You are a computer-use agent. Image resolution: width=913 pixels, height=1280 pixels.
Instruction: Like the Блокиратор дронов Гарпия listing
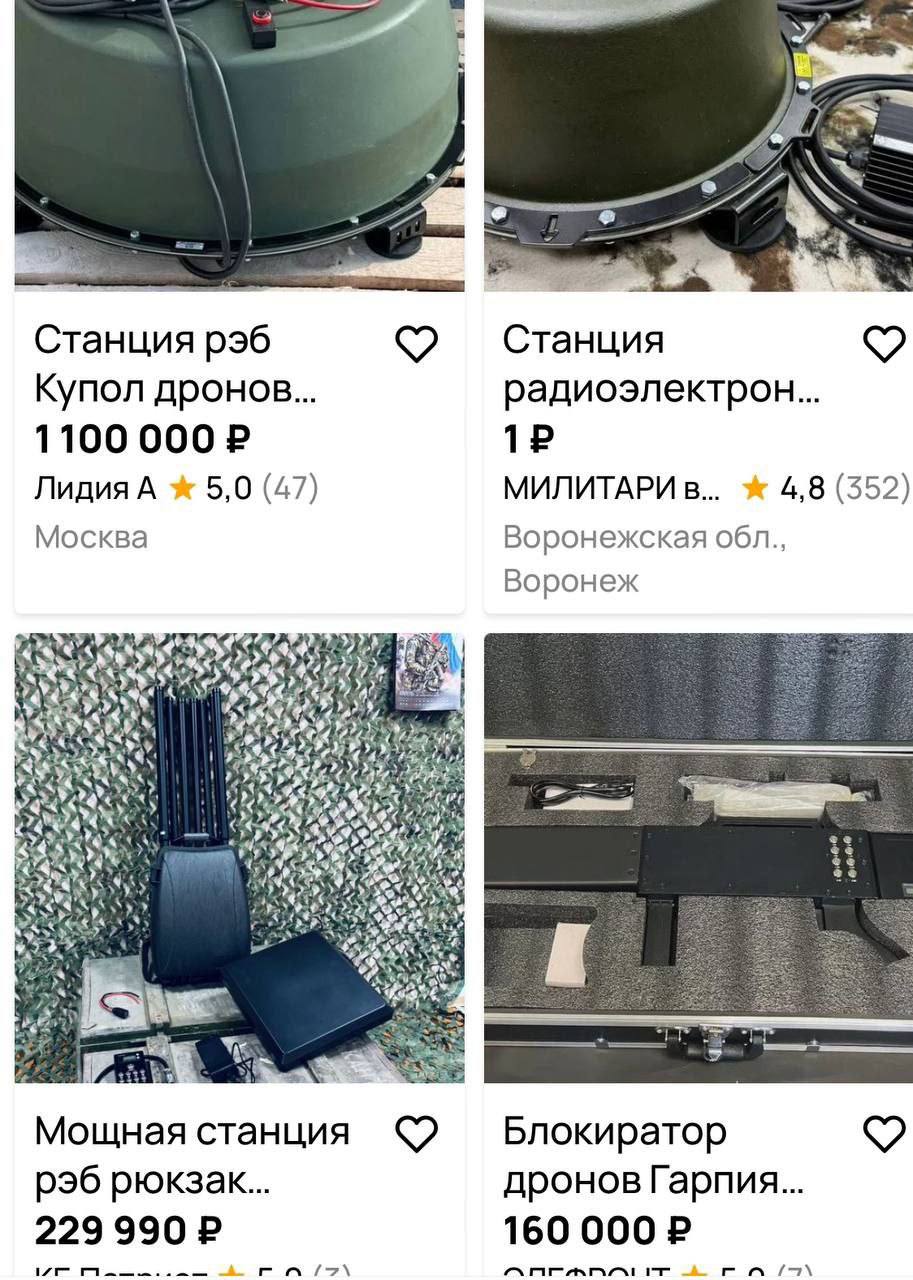pyautogui.click(x=883, y=1134)
